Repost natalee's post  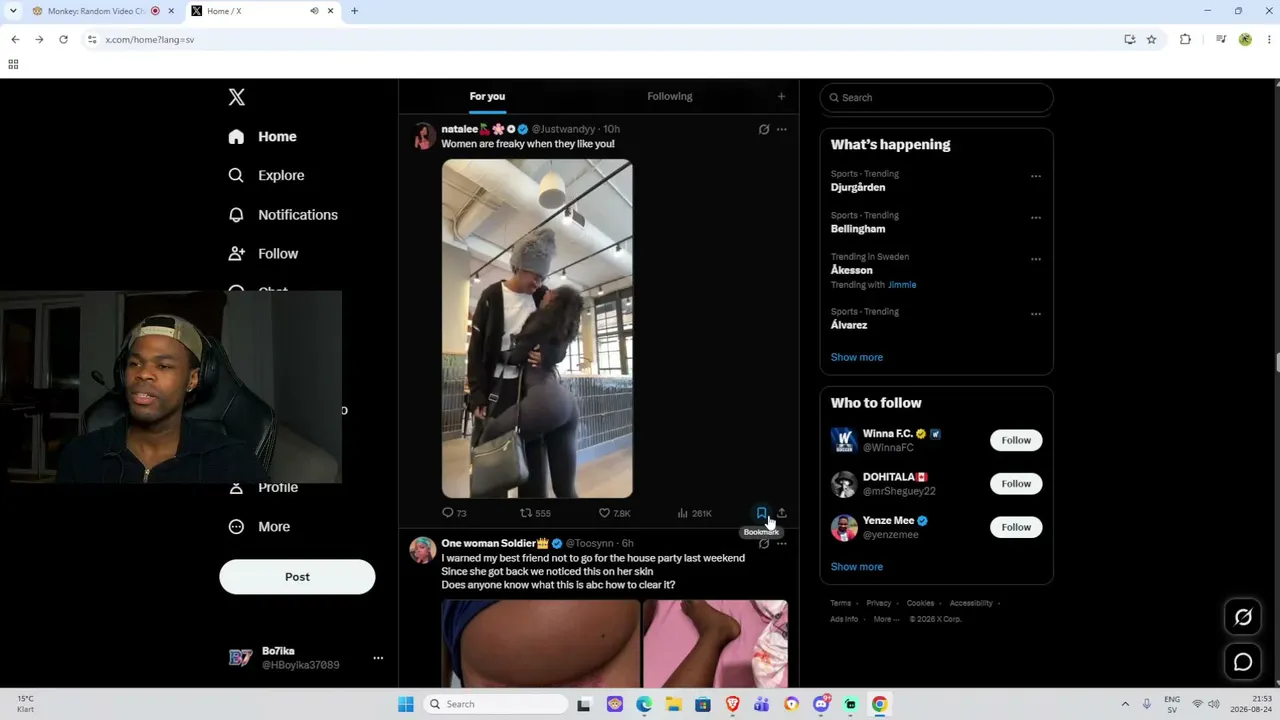point(535,513)
